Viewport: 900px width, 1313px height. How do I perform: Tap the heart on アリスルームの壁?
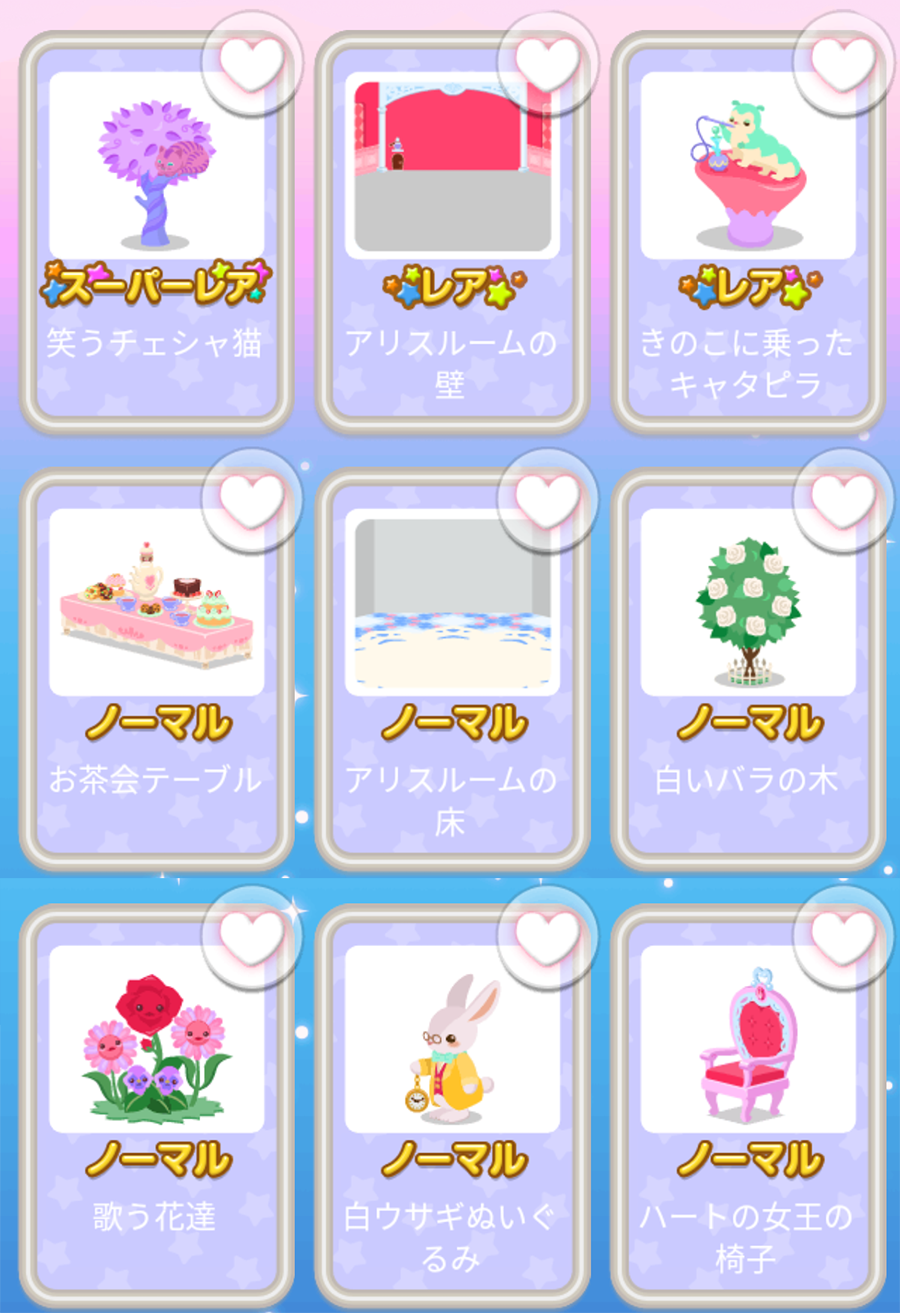(547, 62)
